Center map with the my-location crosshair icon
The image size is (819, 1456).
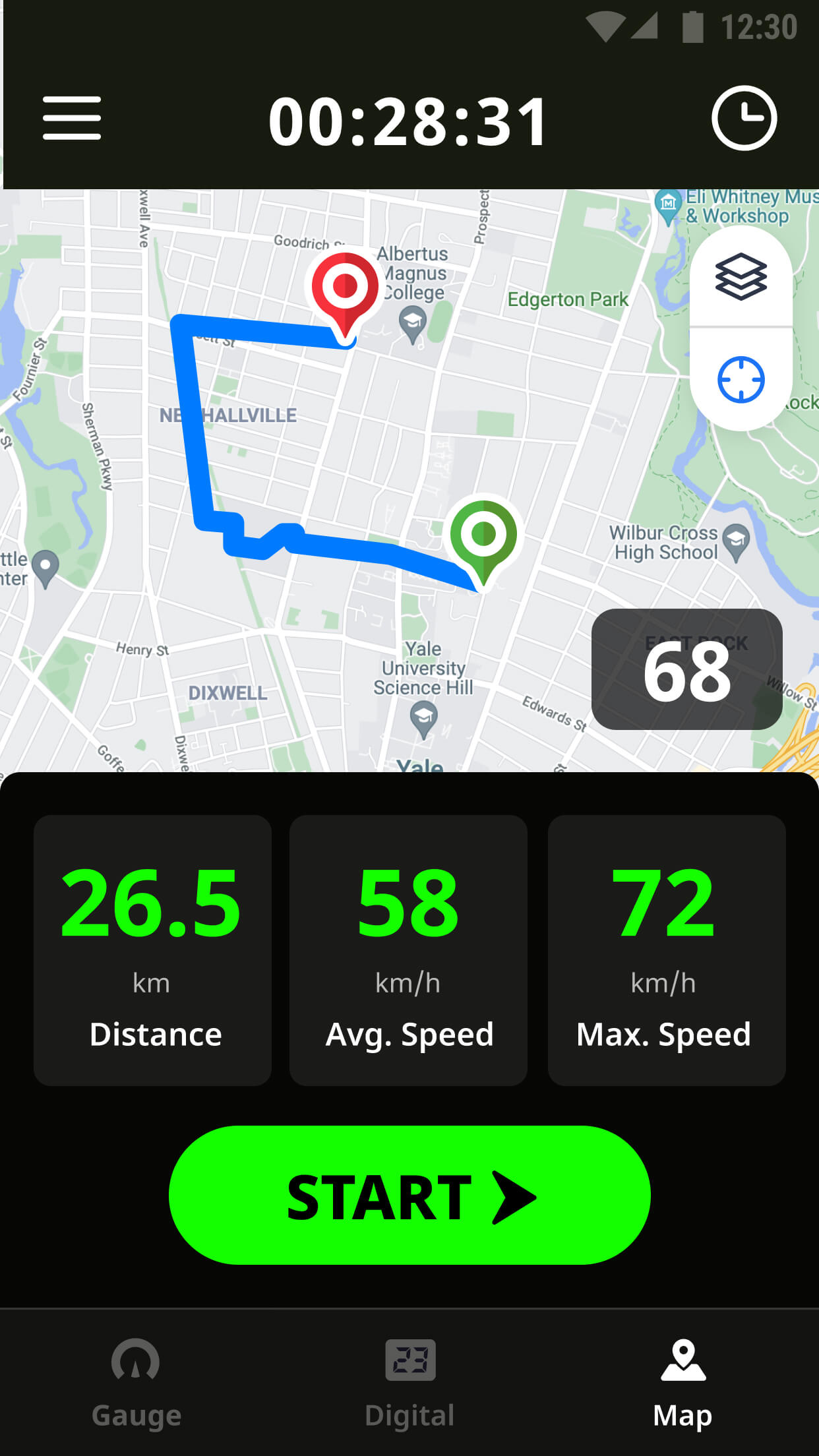pos(741,380)
